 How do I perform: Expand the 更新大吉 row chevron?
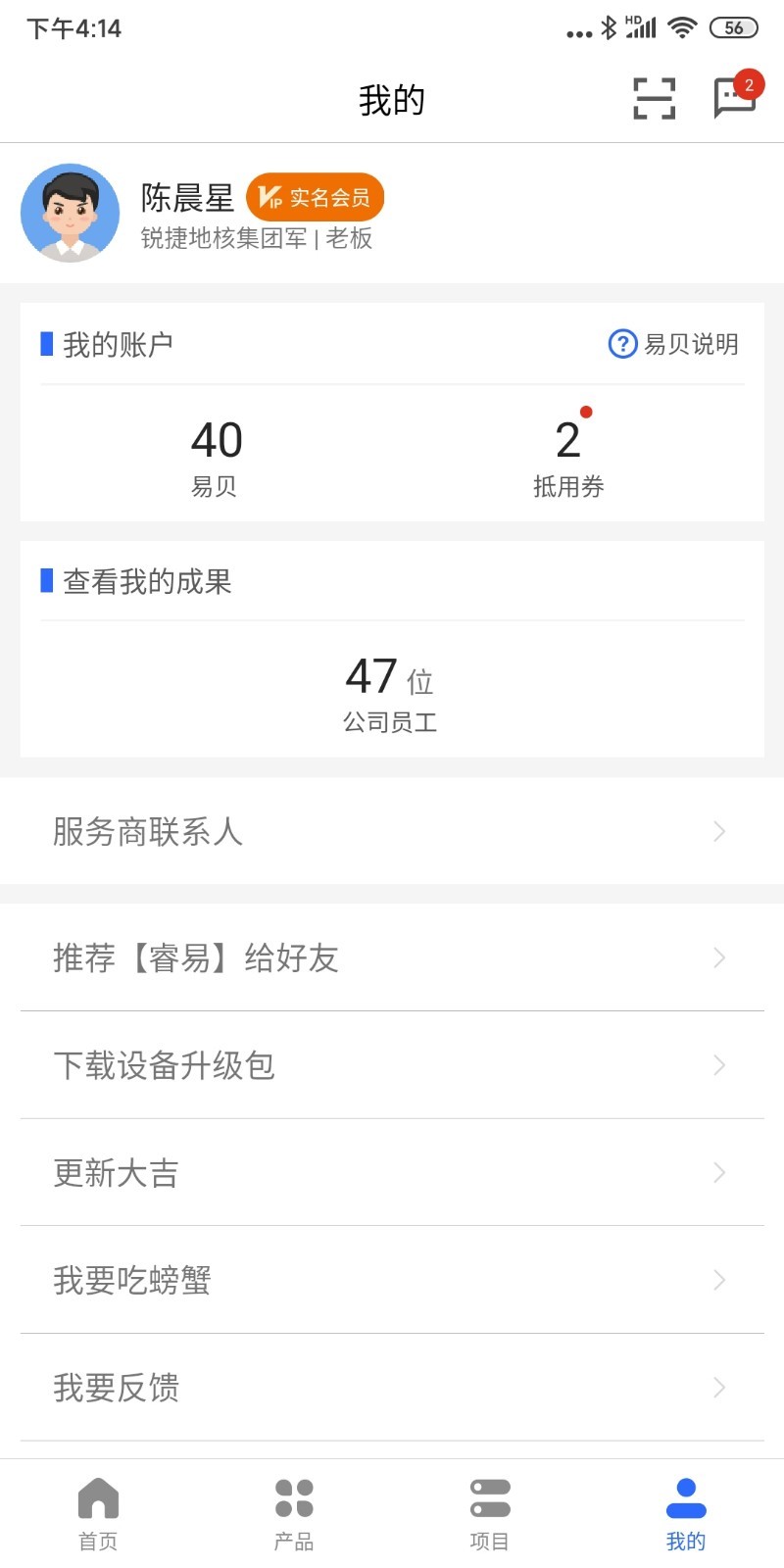point(719,1173)
